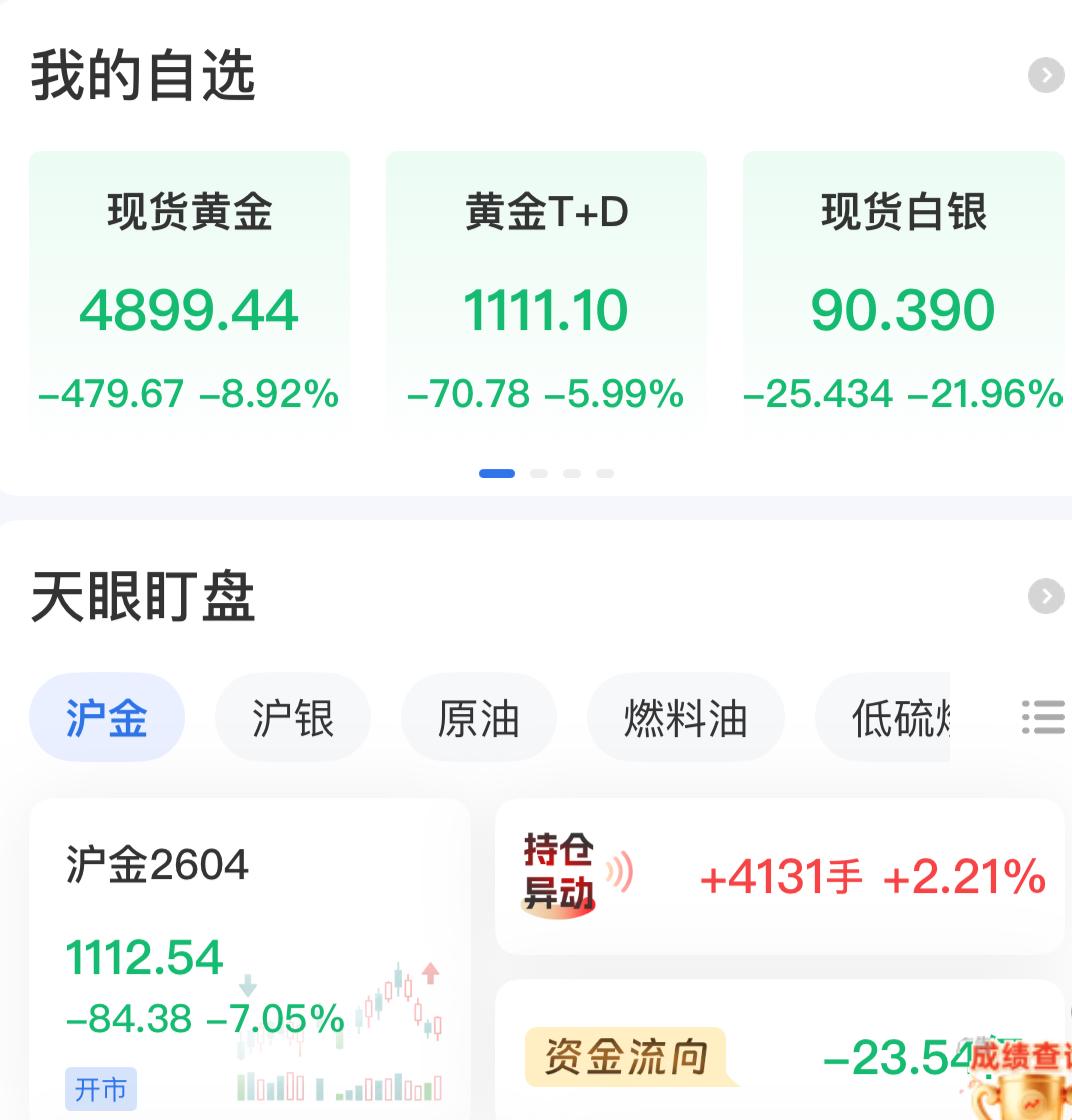Open the list view icon beside market tabs
Screen dimensions: 1072x1120
pyautogui.click(x=1043, y=717)
